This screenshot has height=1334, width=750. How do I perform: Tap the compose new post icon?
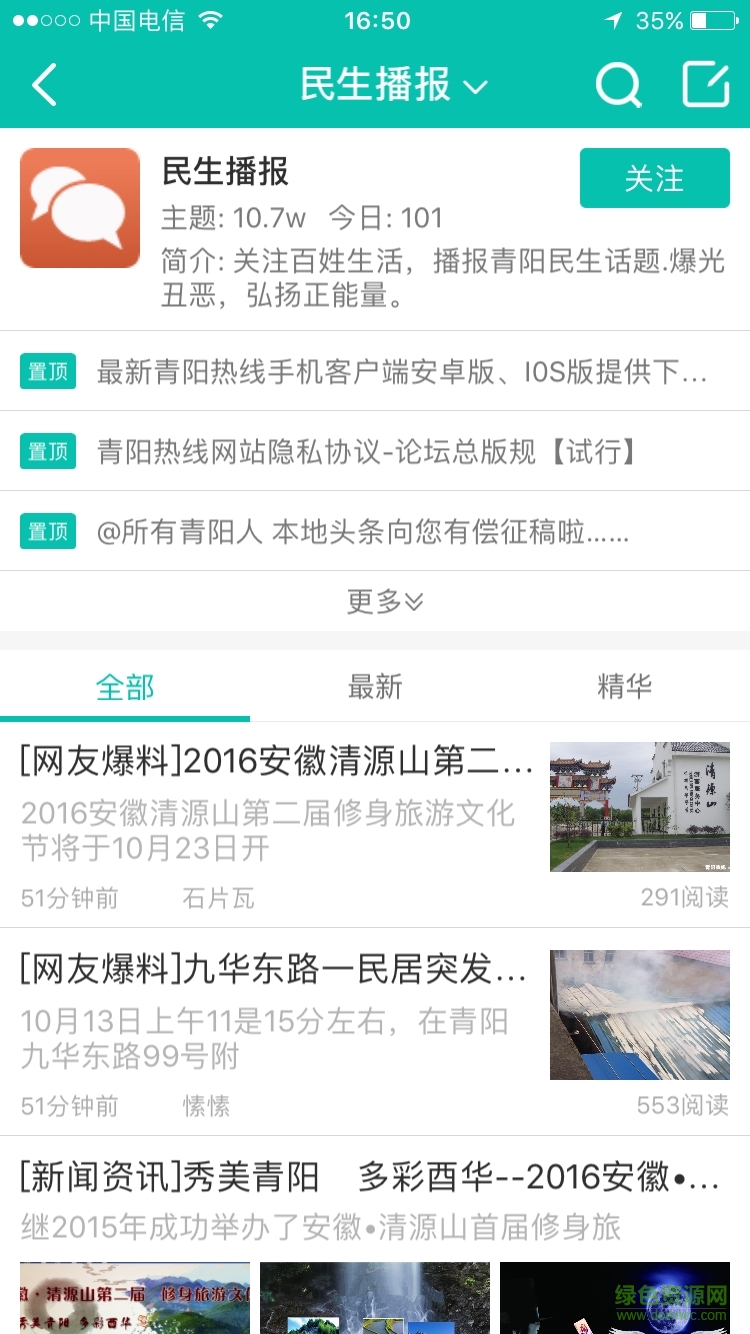[x=706, y=85]
